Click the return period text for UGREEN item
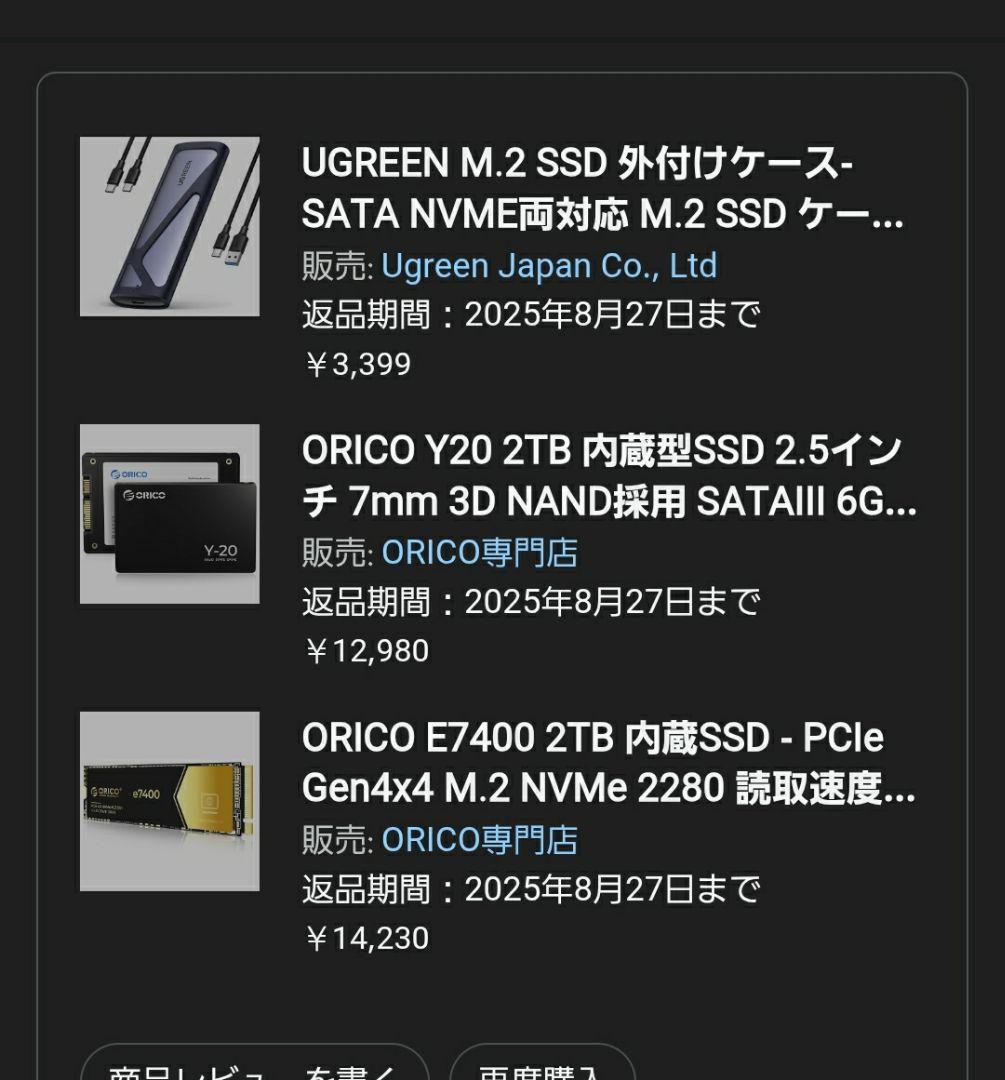1005x1080 pixels. [533, 314]
